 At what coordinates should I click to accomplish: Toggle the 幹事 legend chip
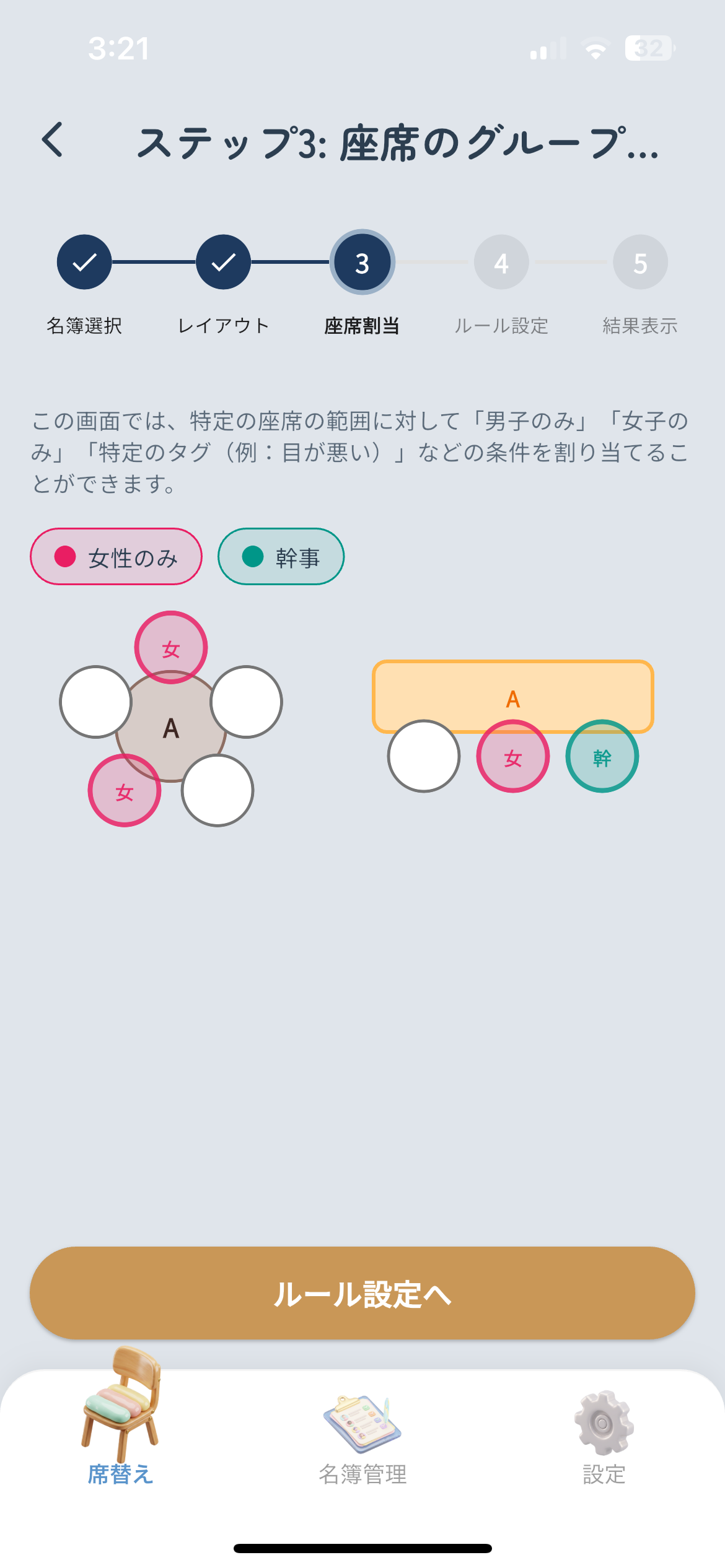tap(281, 556)
